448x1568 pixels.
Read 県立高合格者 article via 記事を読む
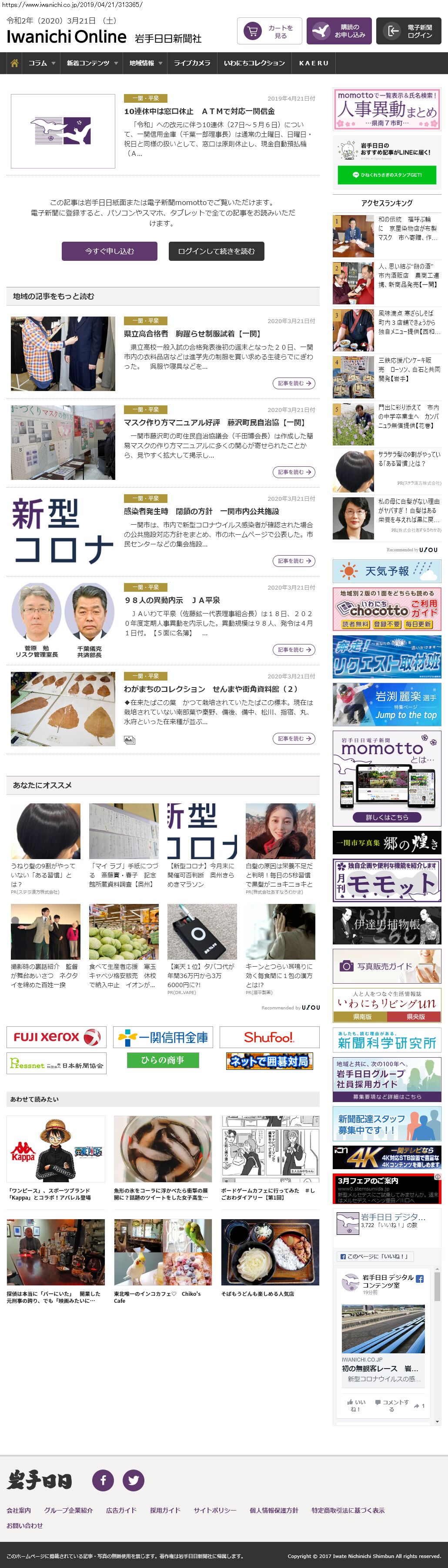coord(294,384)
